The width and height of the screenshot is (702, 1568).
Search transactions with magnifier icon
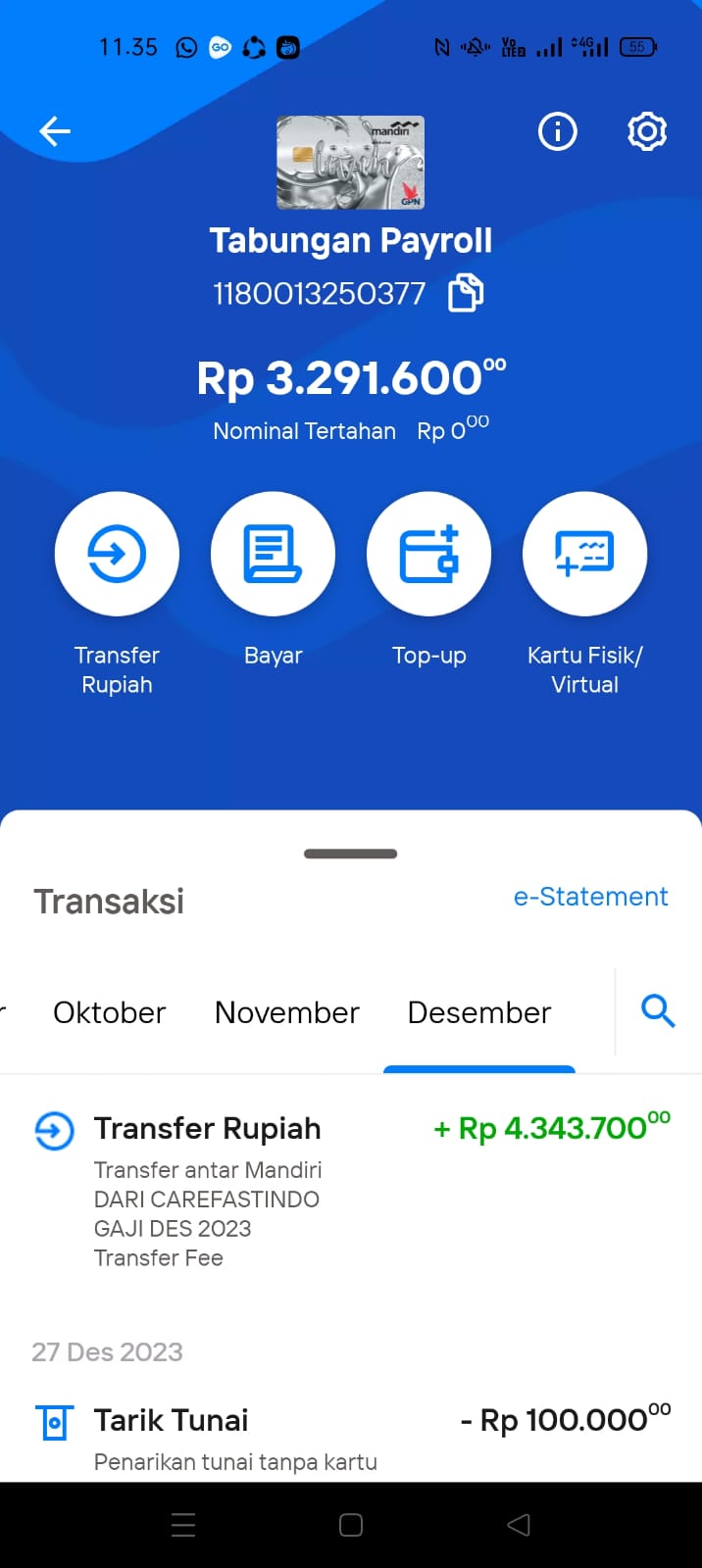(x=658, y=1010)
